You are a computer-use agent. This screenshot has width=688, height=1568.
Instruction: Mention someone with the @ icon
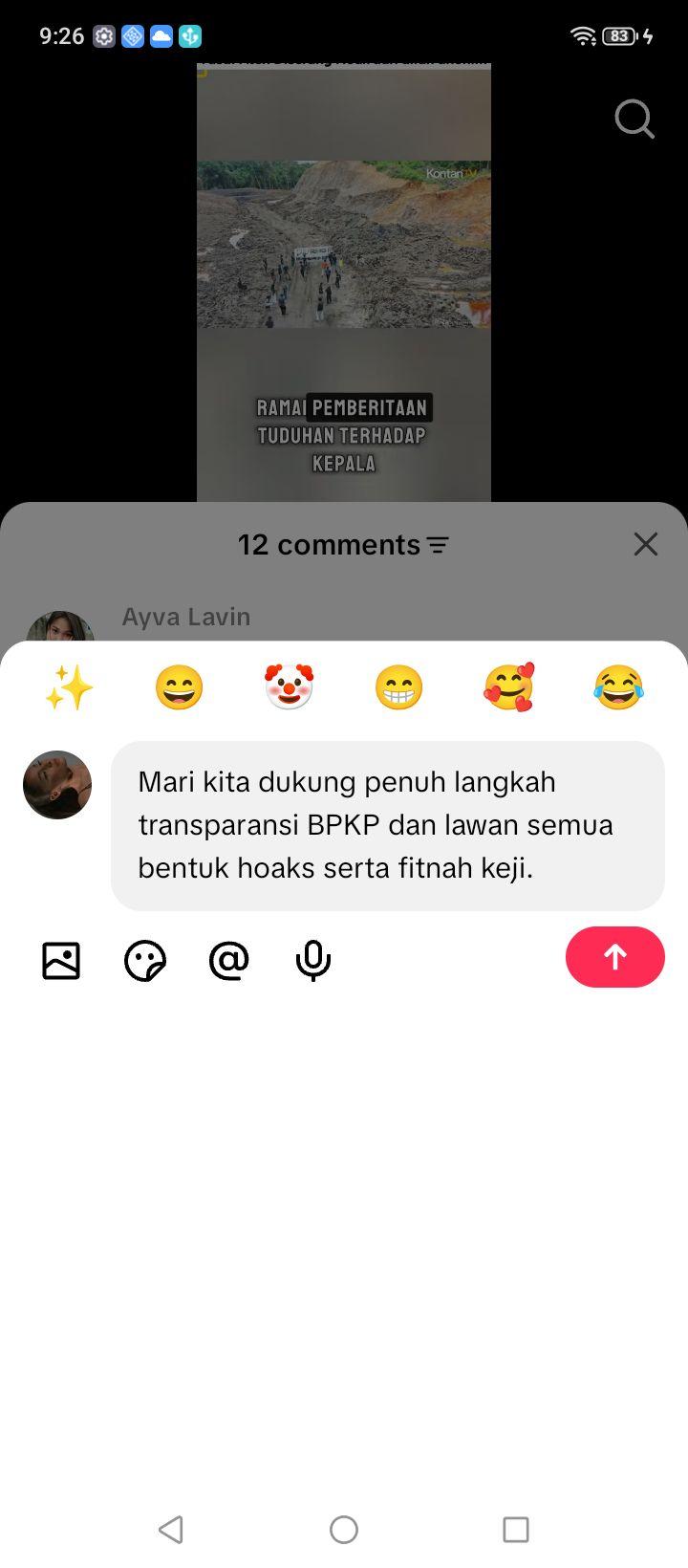pos(229,960)
